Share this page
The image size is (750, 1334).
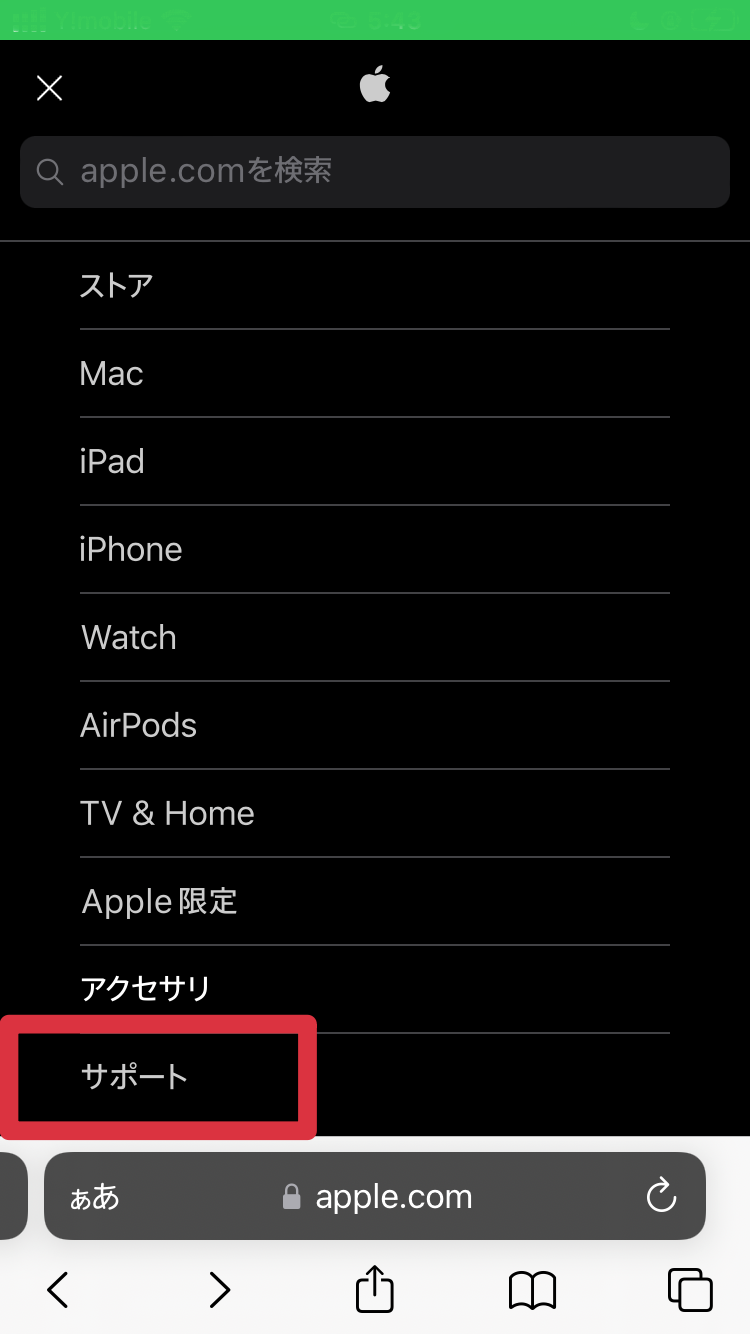click(375, 1288)
